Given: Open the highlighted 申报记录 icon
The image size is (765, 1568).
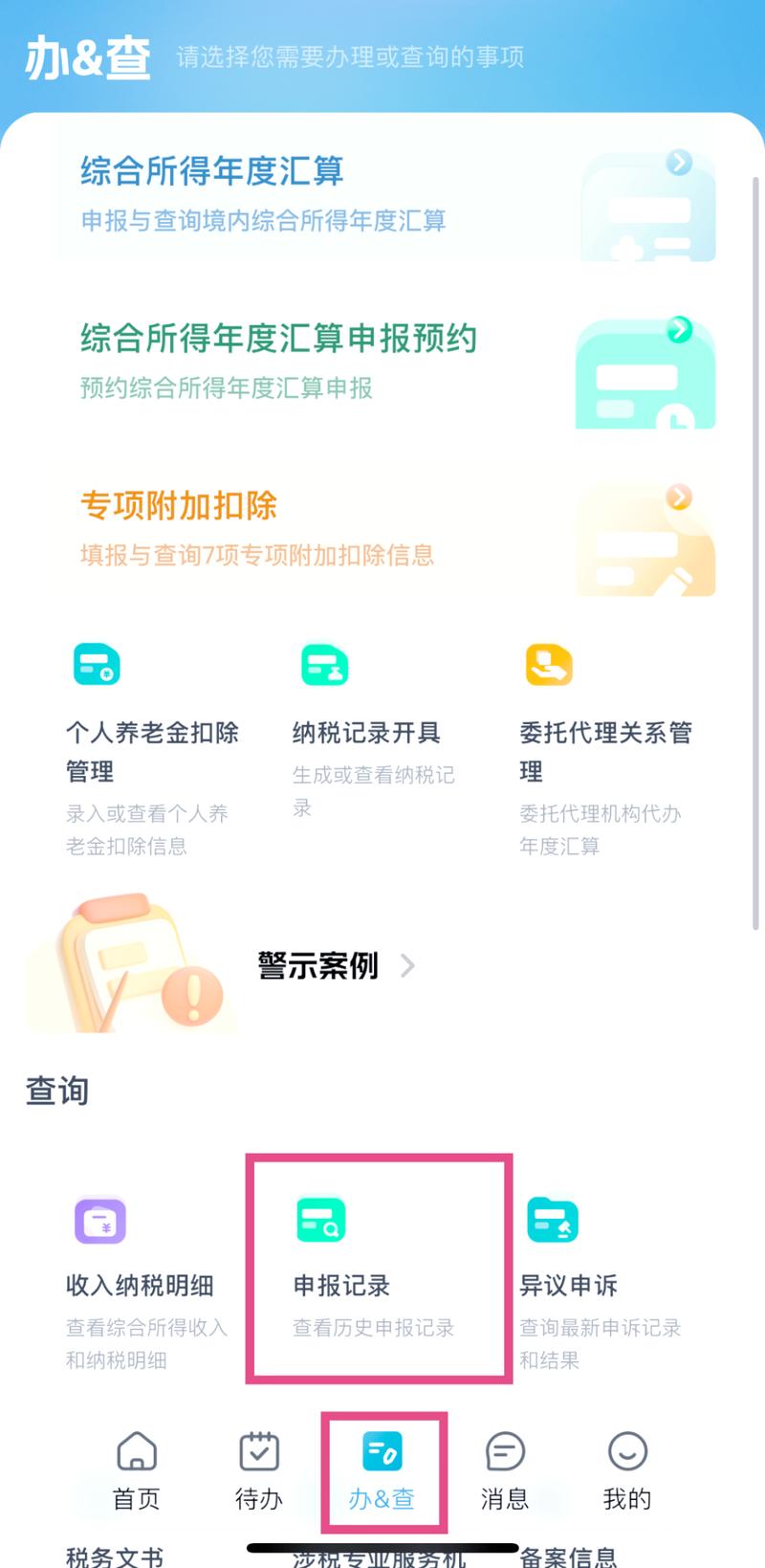Looking at the screenshot, I should pos(320,1221).
